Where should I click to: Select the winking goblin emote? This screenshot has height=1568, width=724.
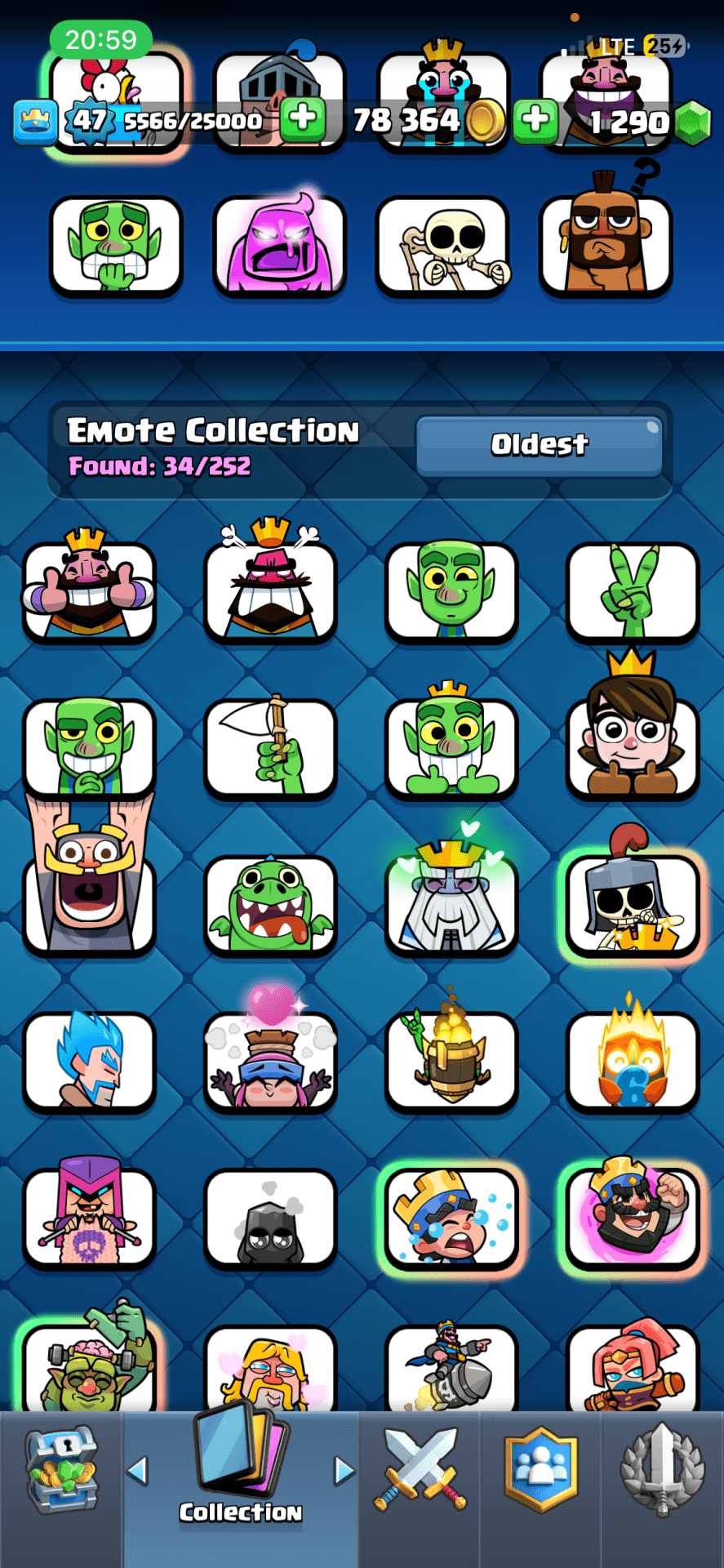(451, 590)
